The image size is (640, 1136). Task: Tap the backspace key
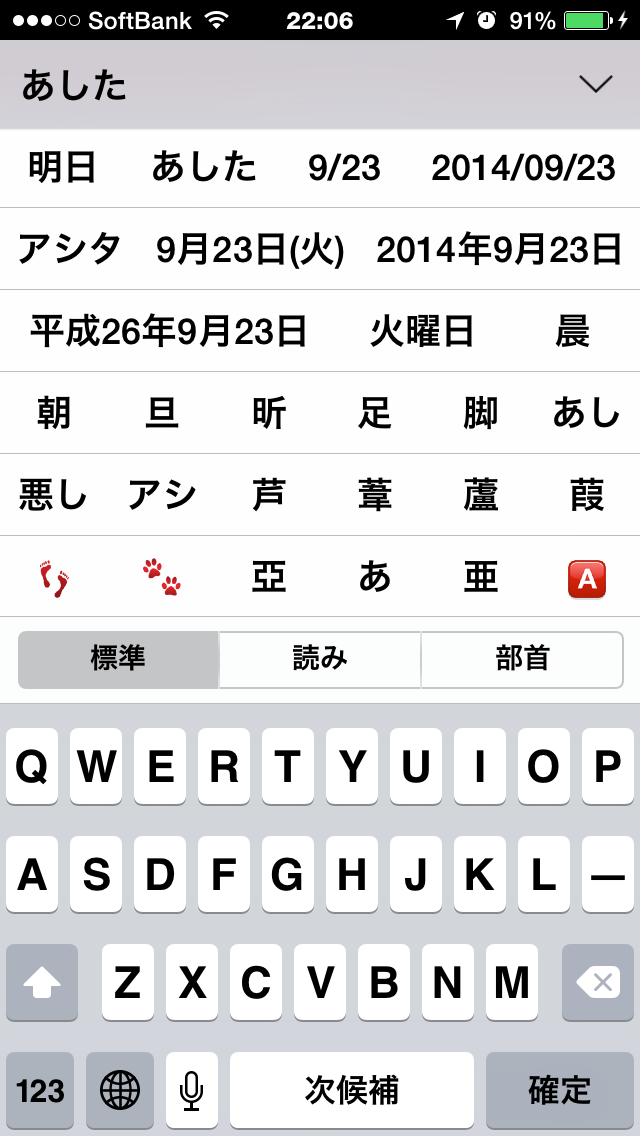597,982
